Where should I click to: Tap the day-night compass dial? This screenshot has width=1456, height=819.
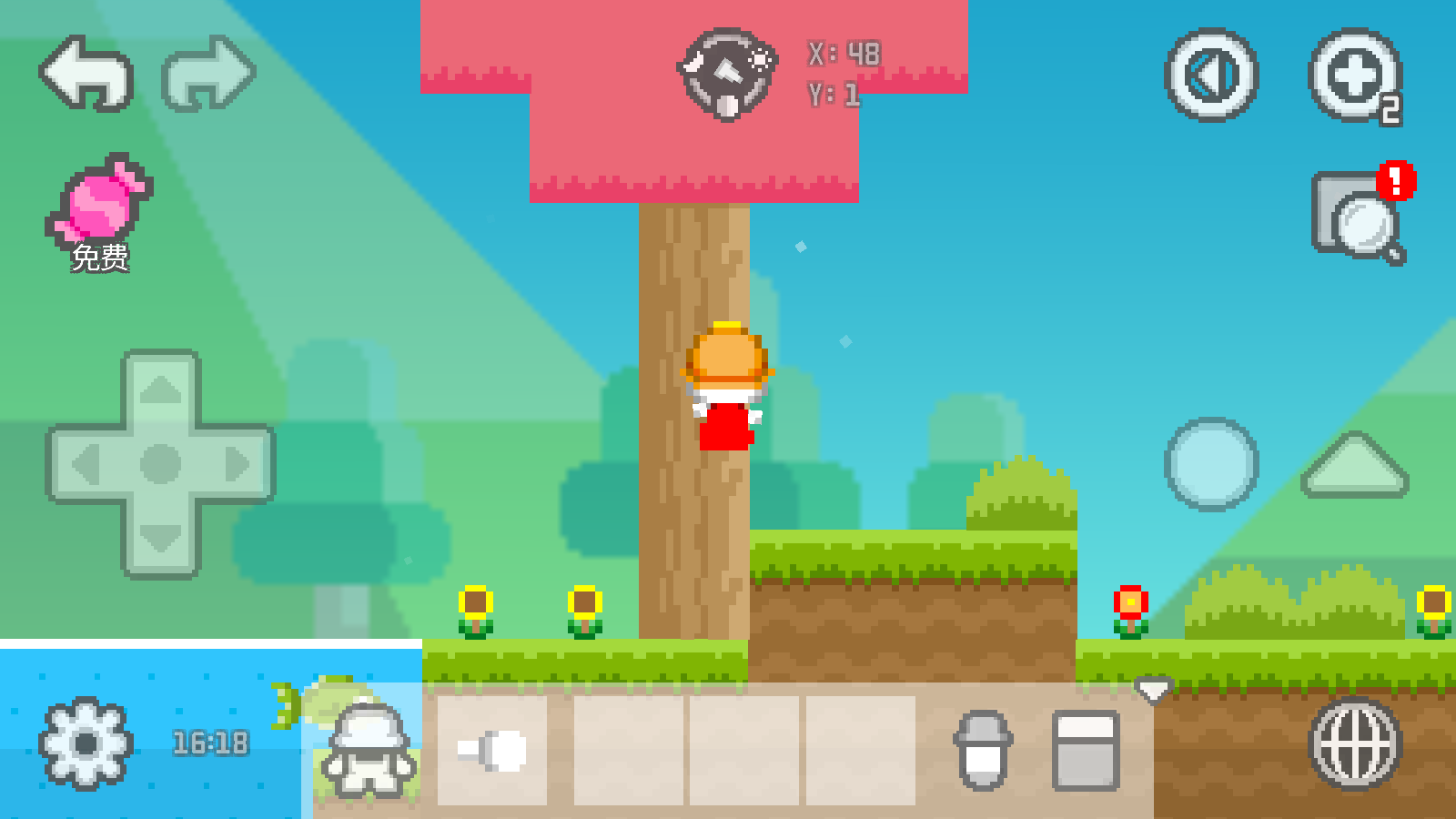(x=727, y=75)
